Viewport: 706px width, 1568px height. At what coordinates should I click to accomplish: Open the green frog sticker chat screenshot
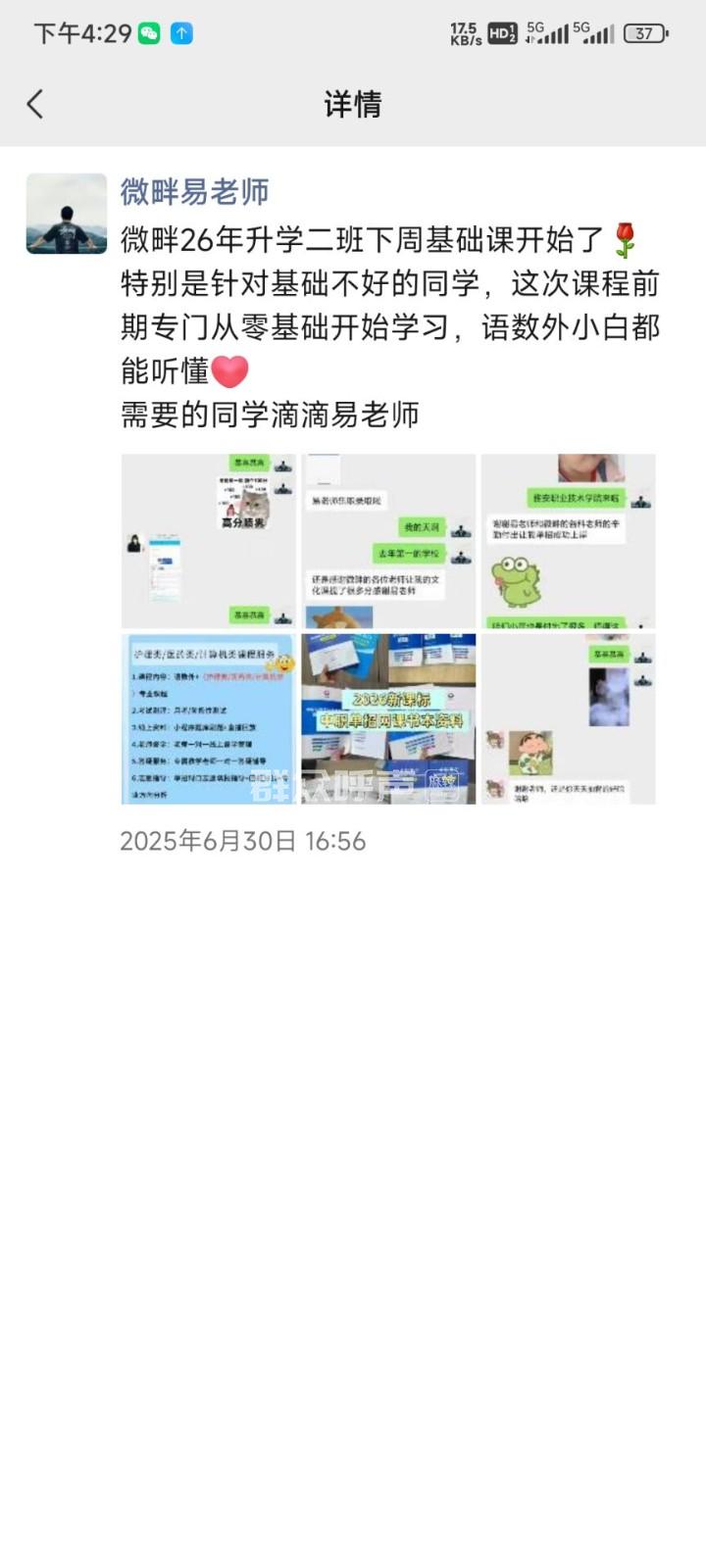point(568,540)
